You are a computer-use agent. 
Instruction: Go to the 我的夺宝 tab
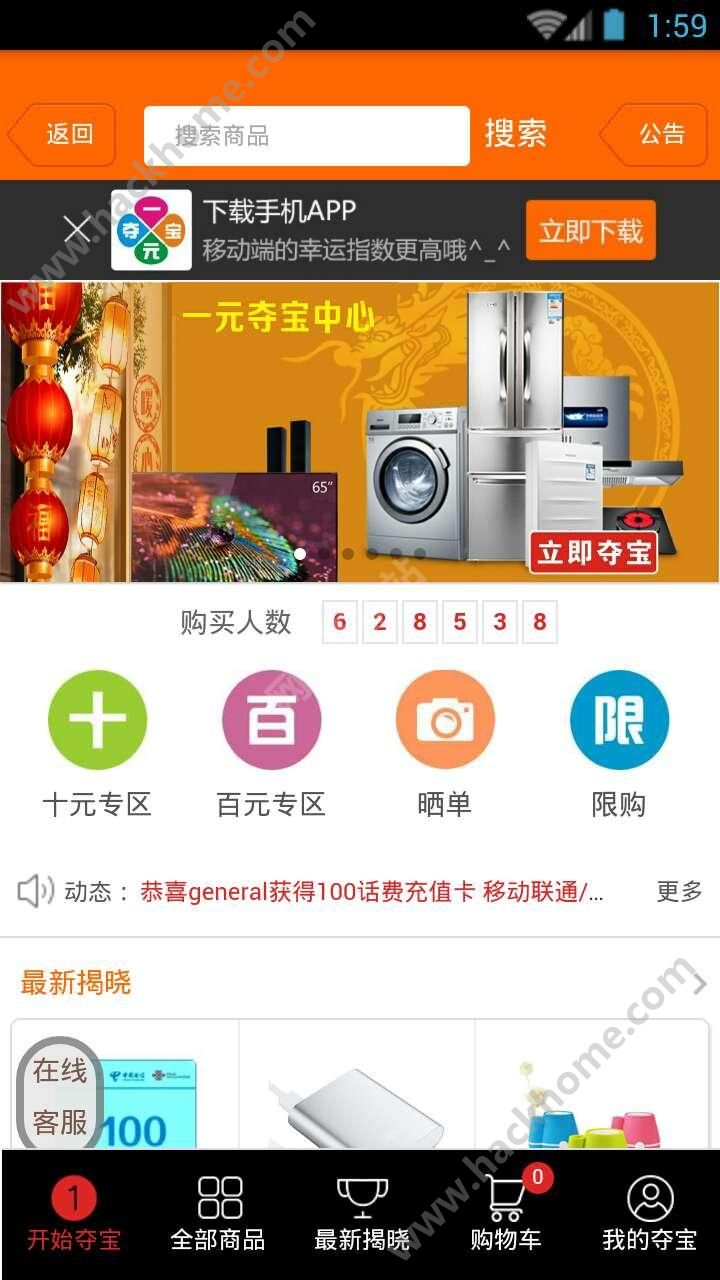[649, 1215]
